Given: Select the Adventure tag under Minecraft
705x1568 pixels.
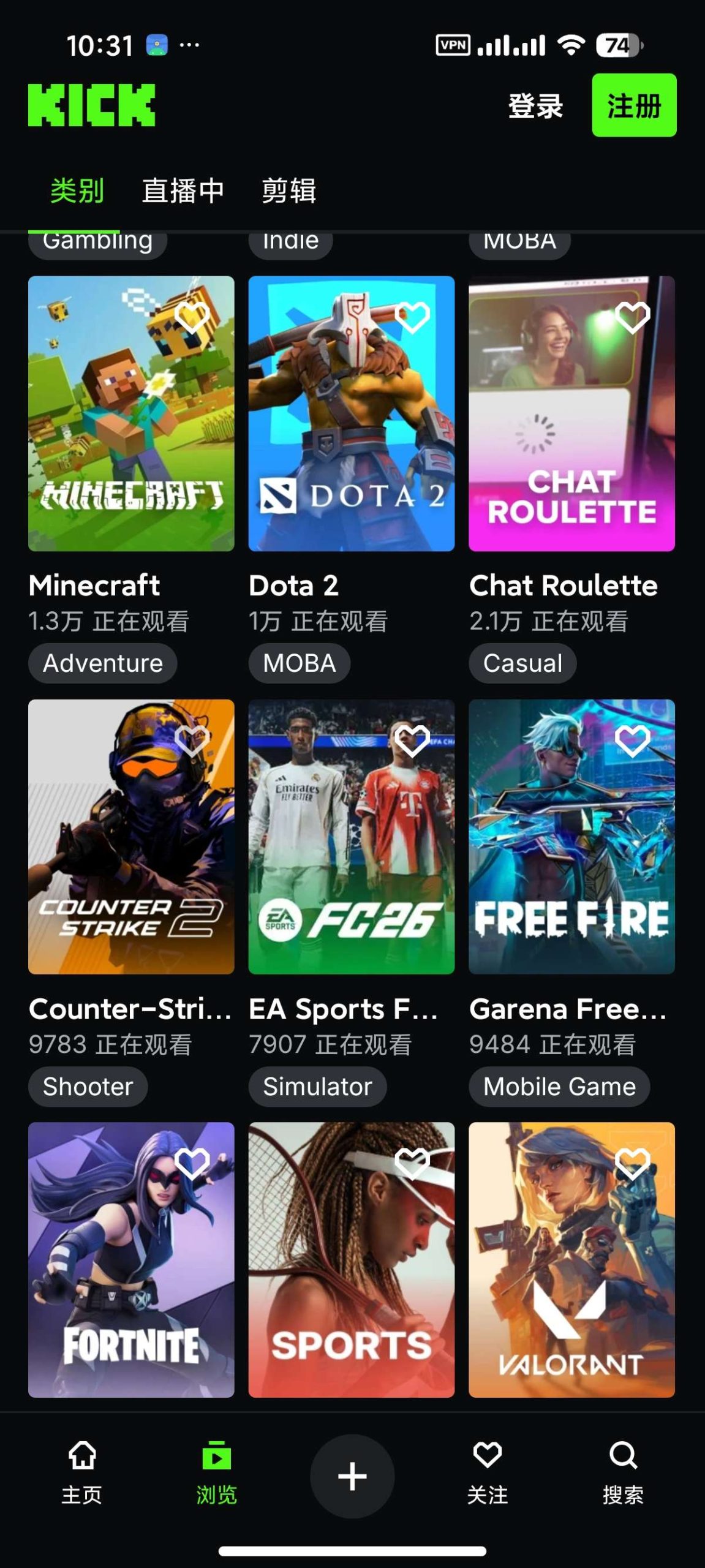Looking at the screenshot, I should 102,663.
